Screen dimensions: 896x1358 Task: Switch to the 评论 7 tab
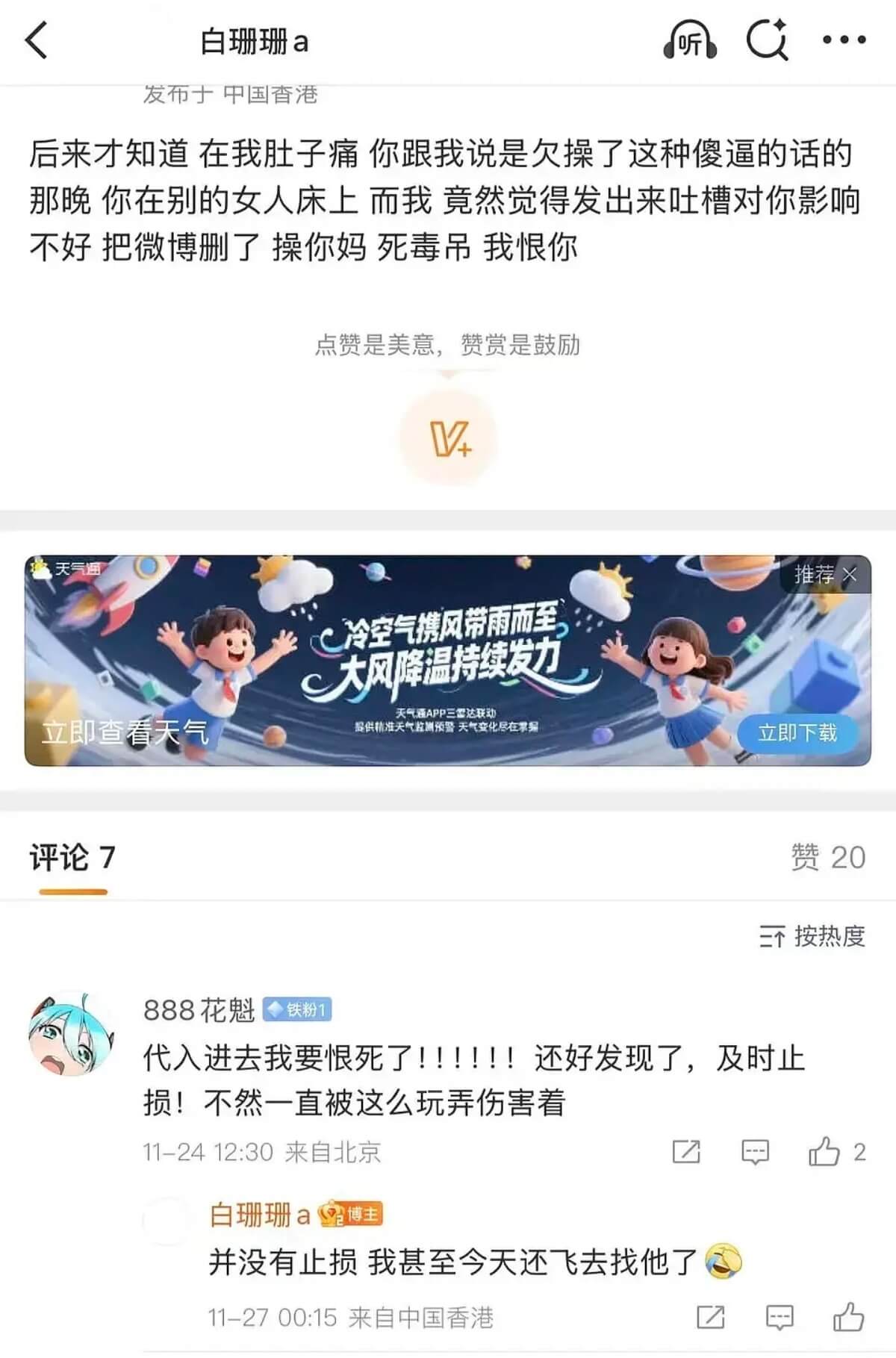72,858
